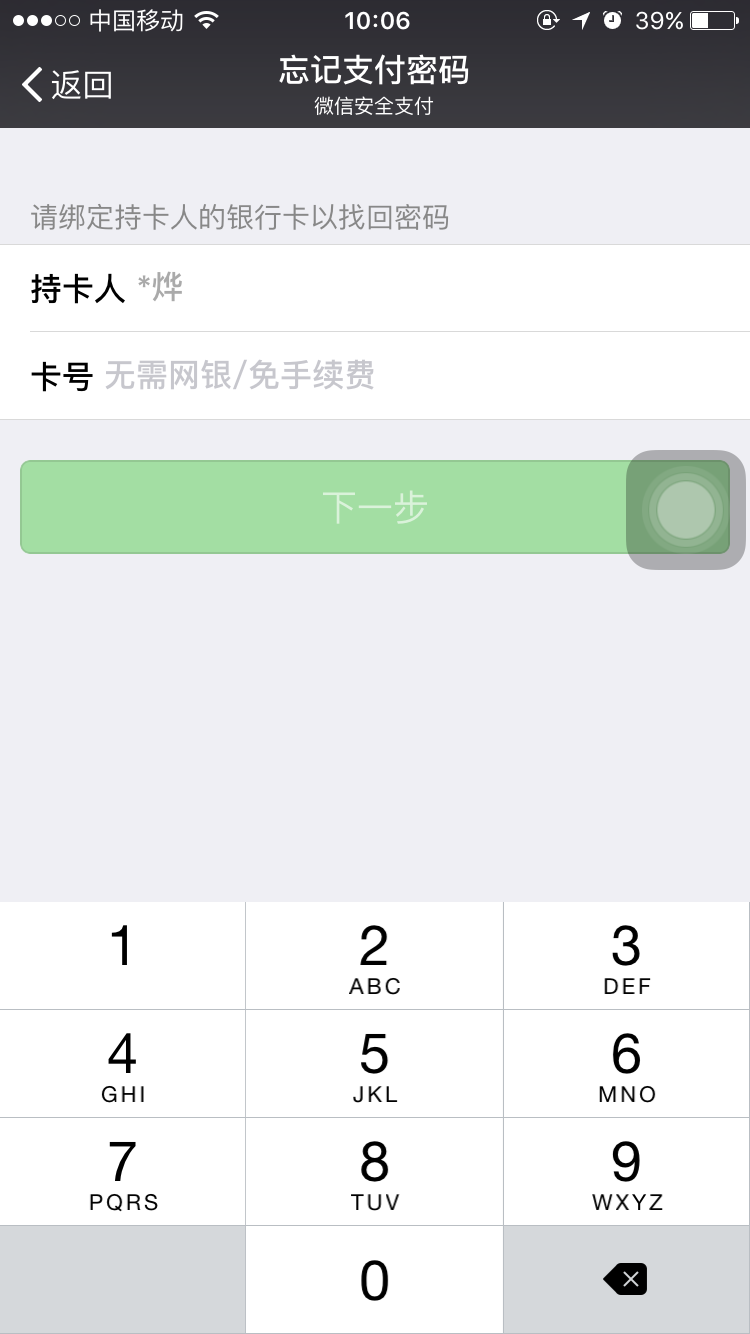Screen dimensions: 750x1334
Task: Tap the 下一步 next step button
Action: pos(320,507)
